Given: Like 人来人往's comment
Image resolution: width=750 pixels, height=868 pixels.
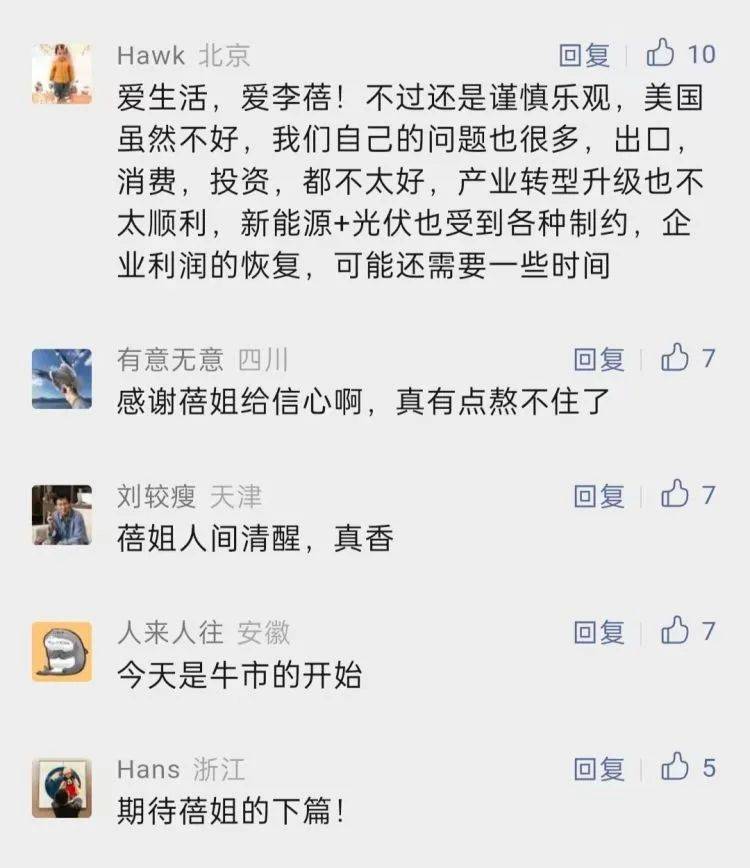Looking at the screenshot, I should coord(676,631).
